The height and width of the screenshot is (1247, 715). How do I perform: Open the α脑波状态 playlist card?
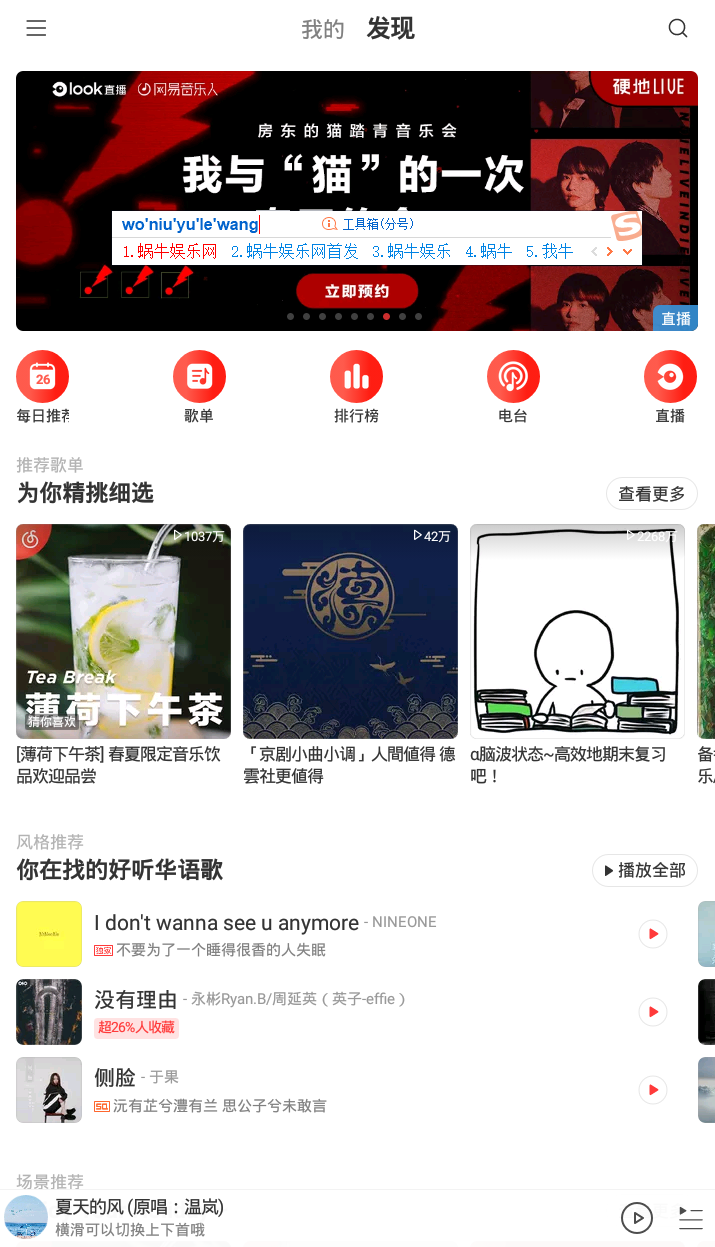pyautogui.click(x=577, y=631)
